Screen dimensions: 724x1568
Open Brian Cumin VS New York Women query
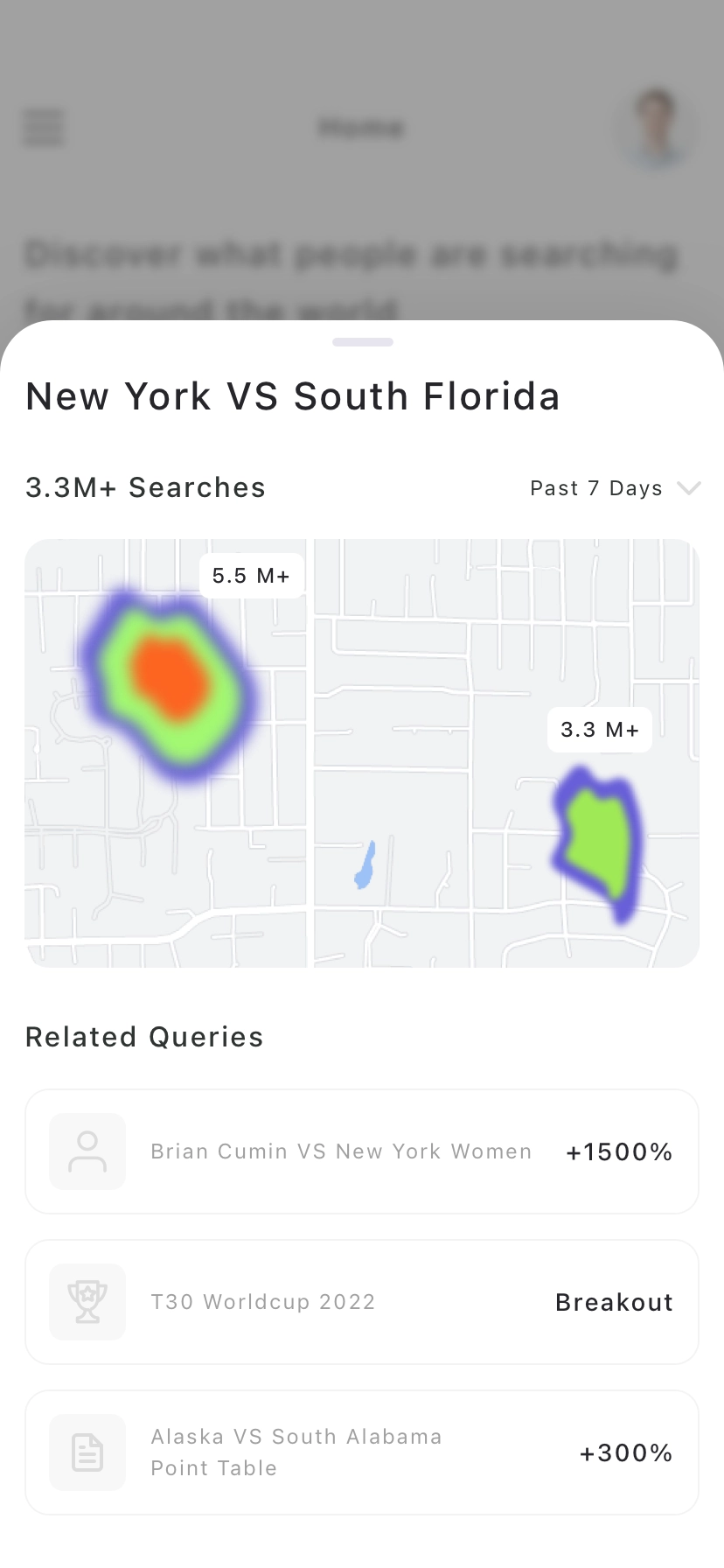(x=362, y=1151)
